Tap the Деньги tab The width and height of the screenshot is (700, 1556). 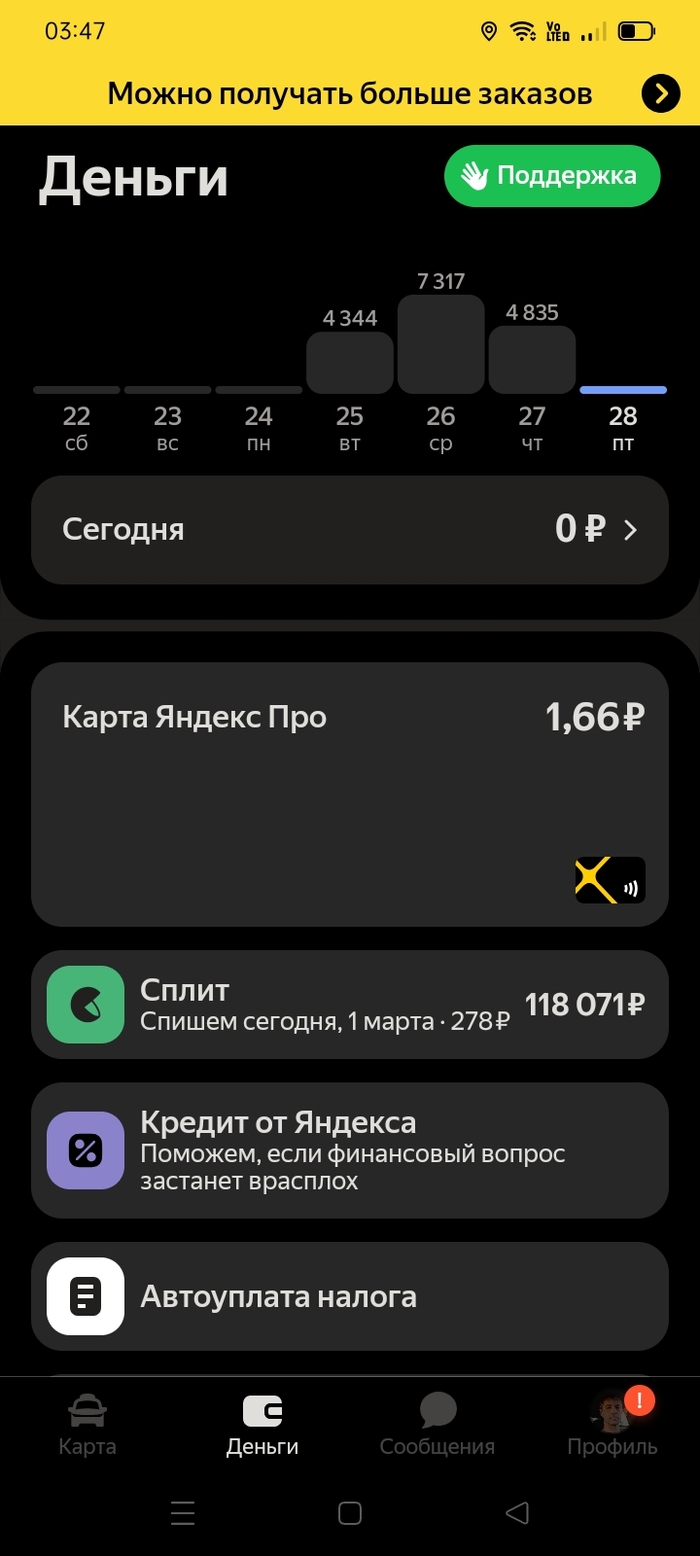pyautogui.click(x=262, y=1426)
